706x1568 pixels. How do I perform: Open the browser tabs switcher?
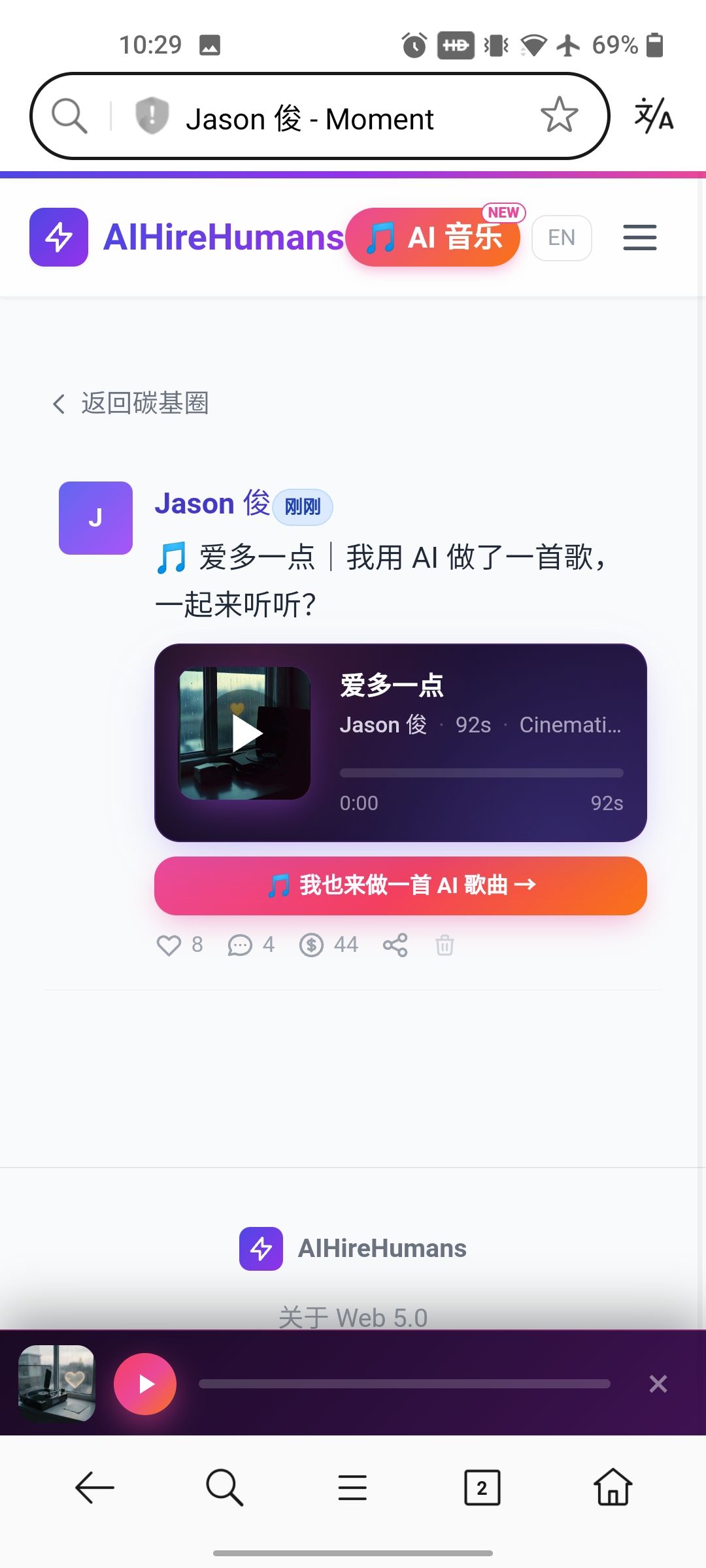tap(482, 1488)
